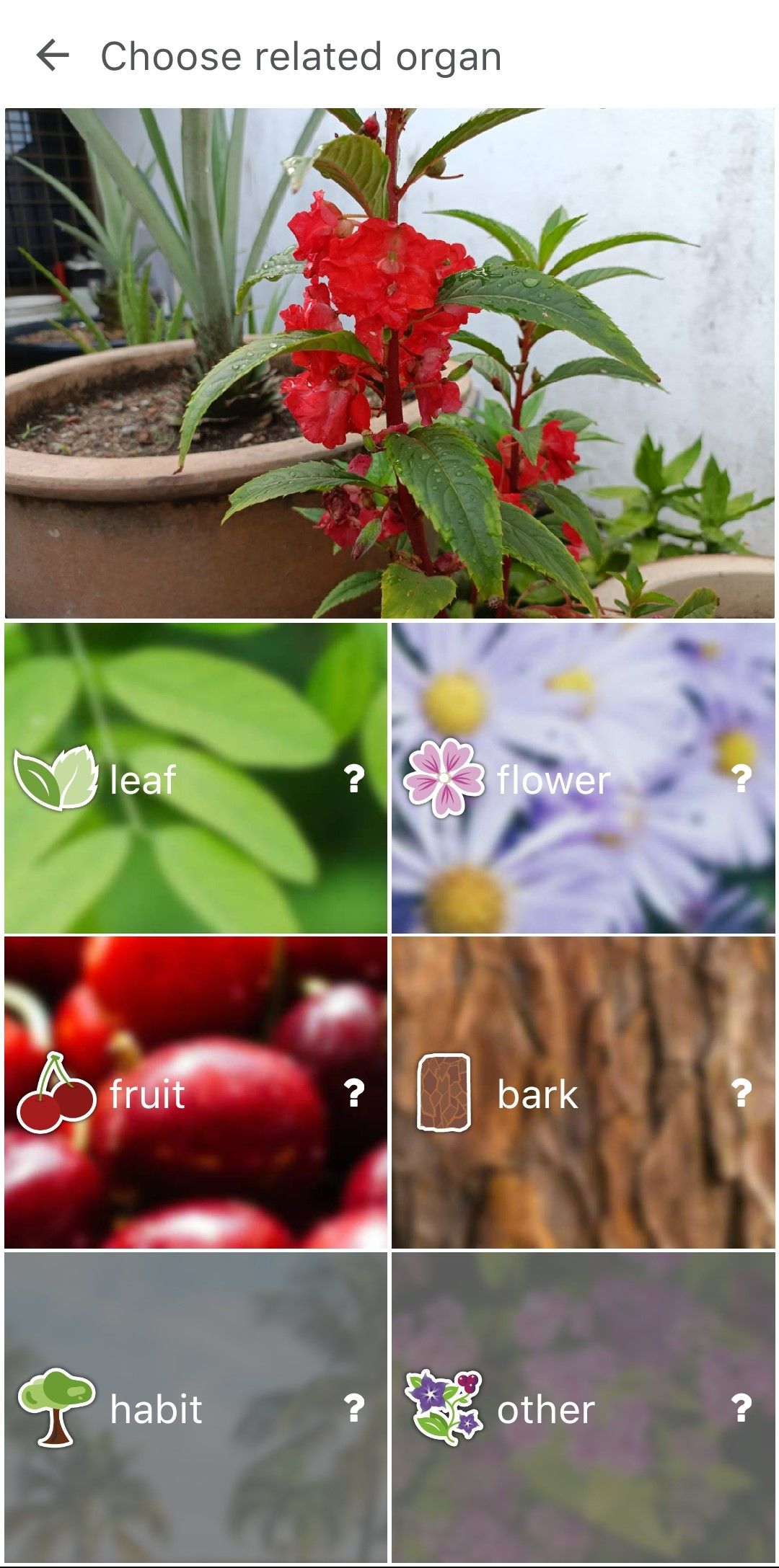This screenshot has height=1568, width=779.
Task: Go back using the arrow
Action: click(x=53, y=56)
